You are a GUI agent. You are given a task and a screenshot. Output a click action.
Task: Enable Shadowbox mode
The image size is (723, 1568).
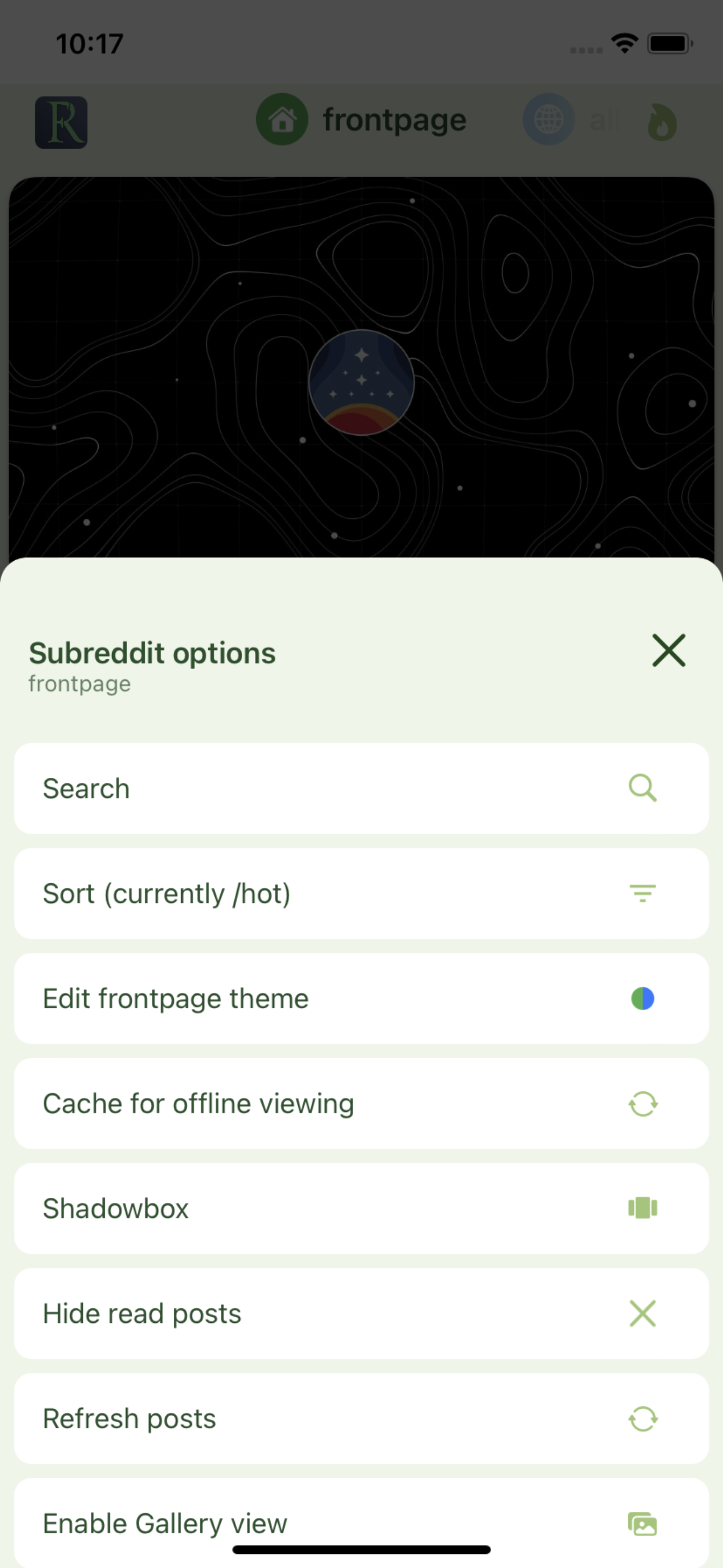click(361, 1209)
